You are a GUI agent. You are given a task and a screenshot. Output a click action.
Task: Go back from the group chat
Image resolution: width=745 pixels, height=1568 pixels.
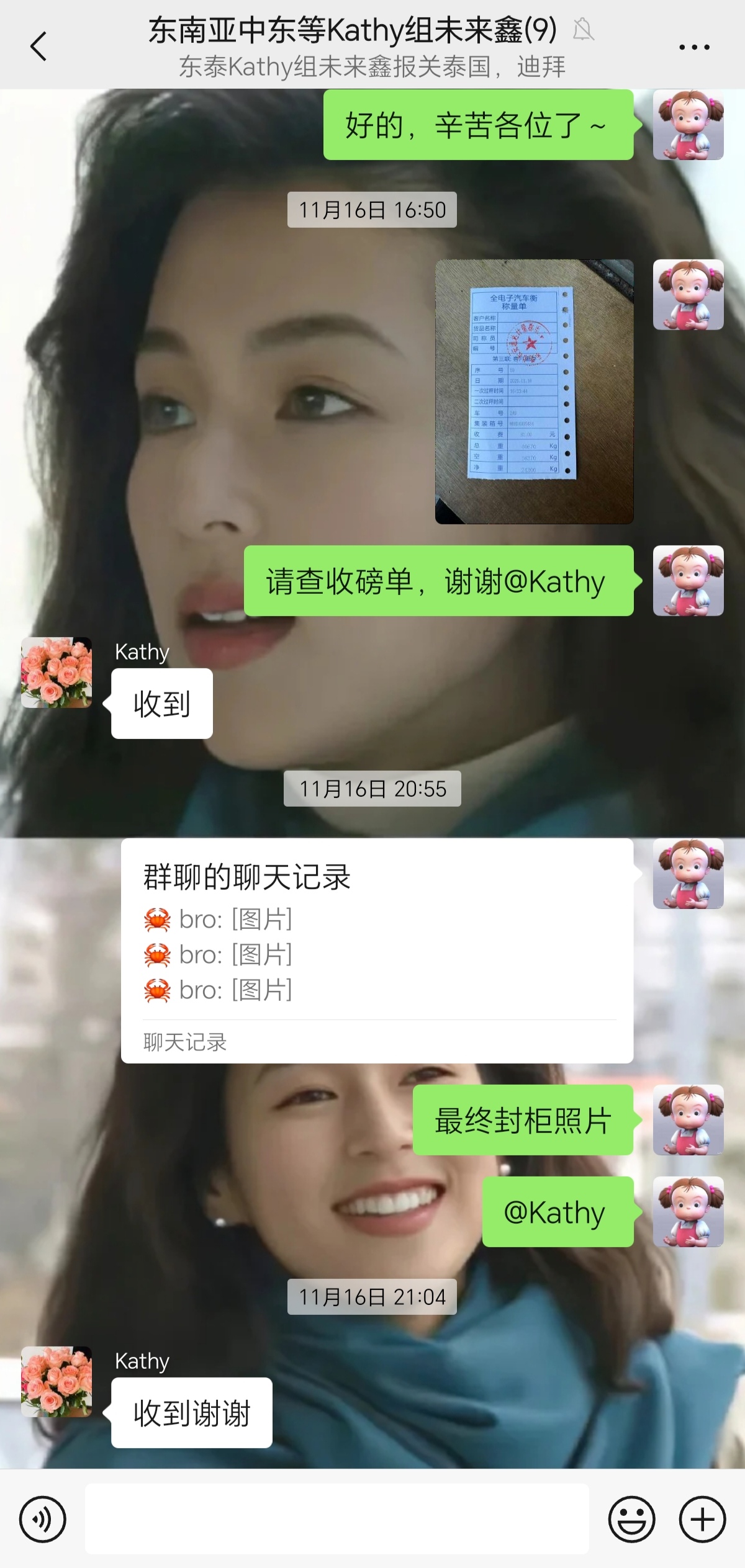pyautogui.click(x=38, y=47)
